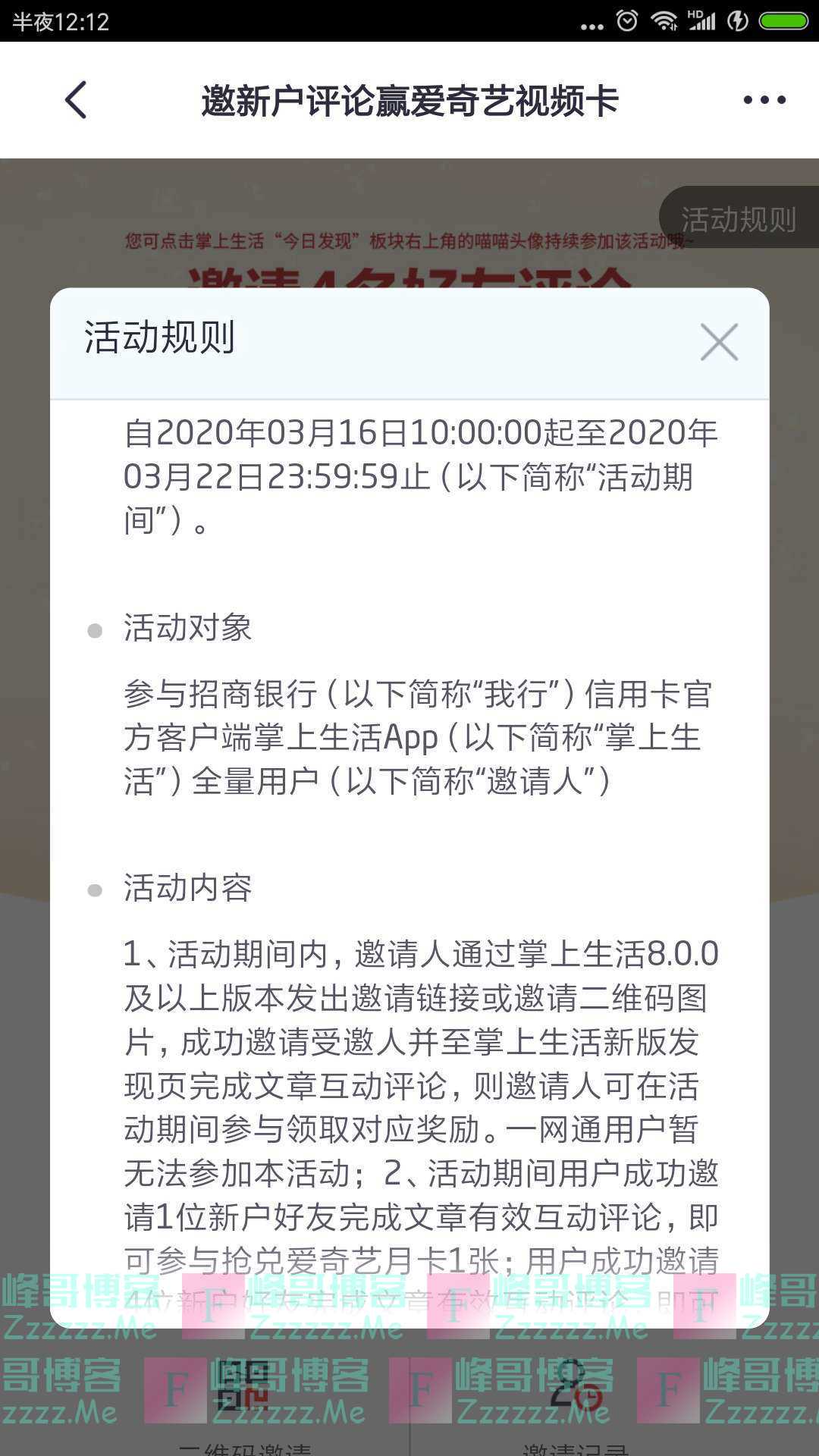This screenshot has height=1456, width=819.
Task: Tap the 活动规则 button at top right
Action: tap(738, 219)
